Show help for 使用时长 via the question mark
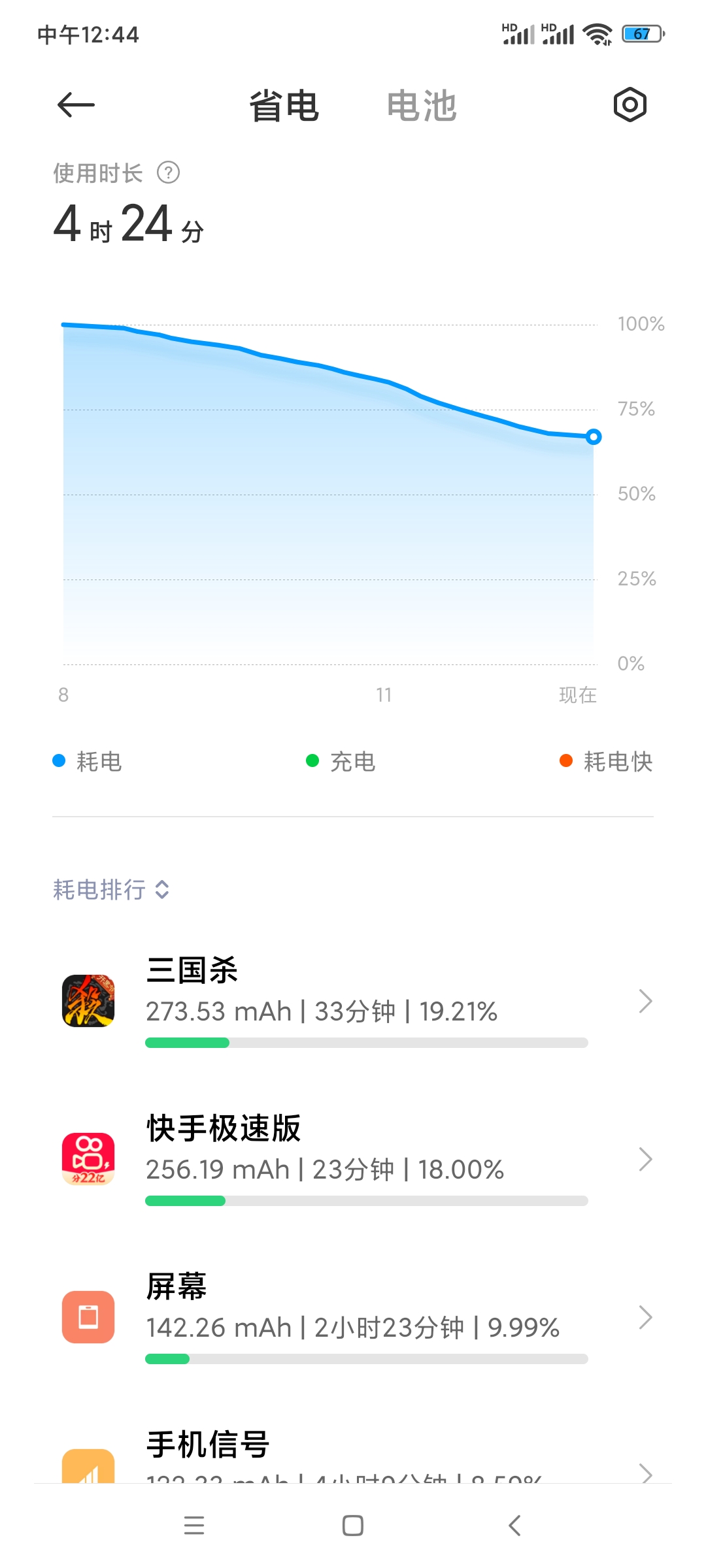Viewport: 706px width, 1568px height. (x=168, y=173)
